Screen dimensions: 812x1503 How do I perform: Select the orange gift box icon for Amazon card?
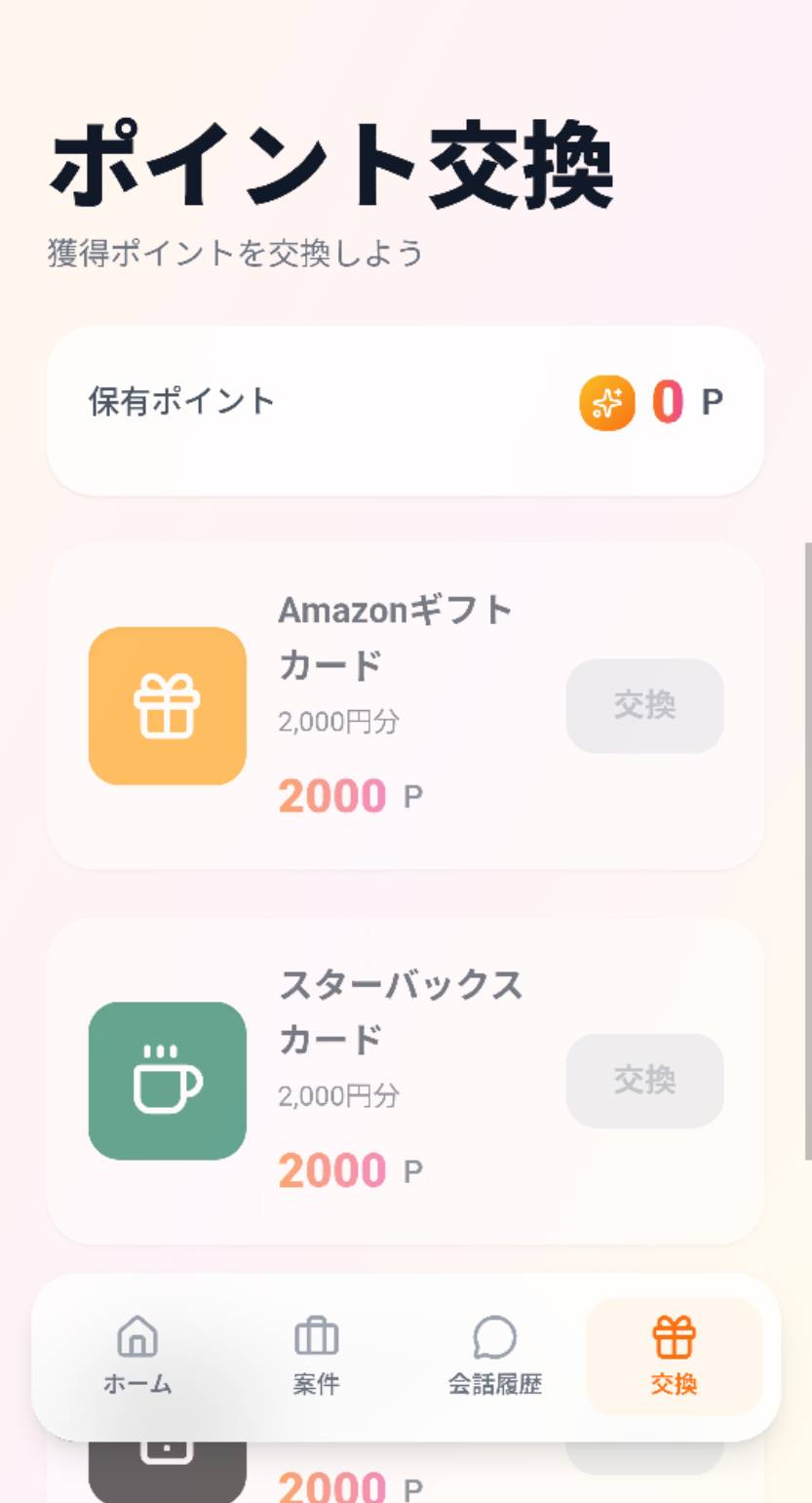coord(167,706)
